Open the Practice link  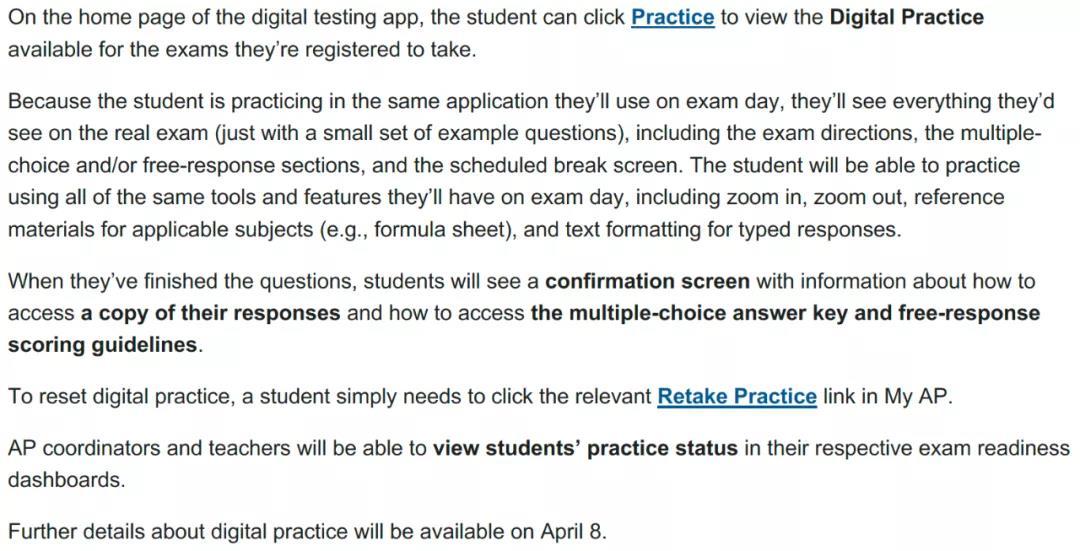(672, 18)
